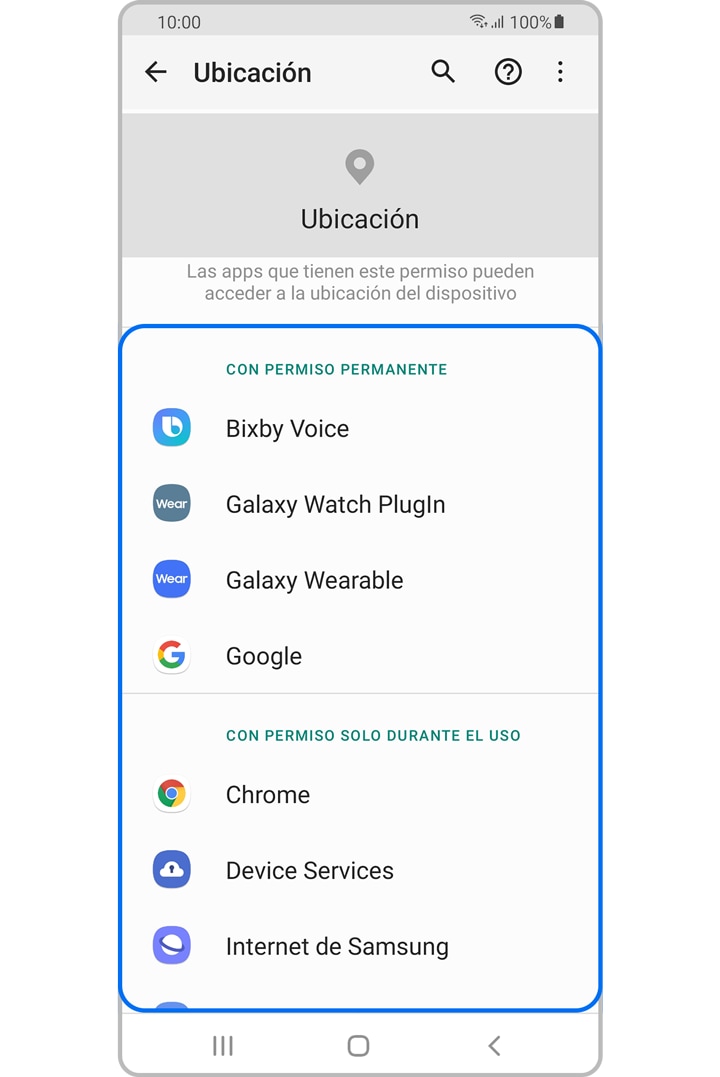
Task: Open the three-dot overflow menu
Action: (560, 72)
